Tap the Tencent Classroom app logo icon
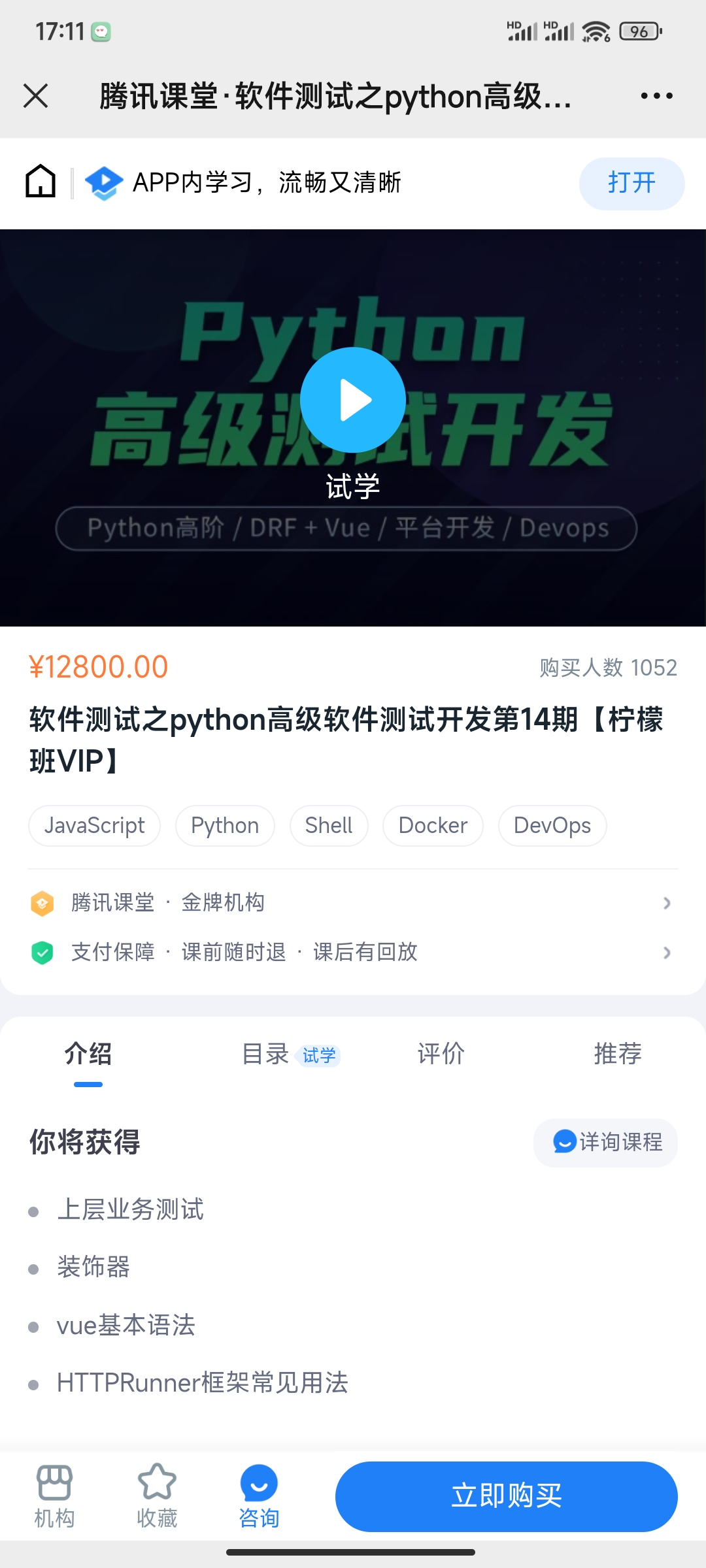This screenshot has width=706, height=1568. point(103,183)
